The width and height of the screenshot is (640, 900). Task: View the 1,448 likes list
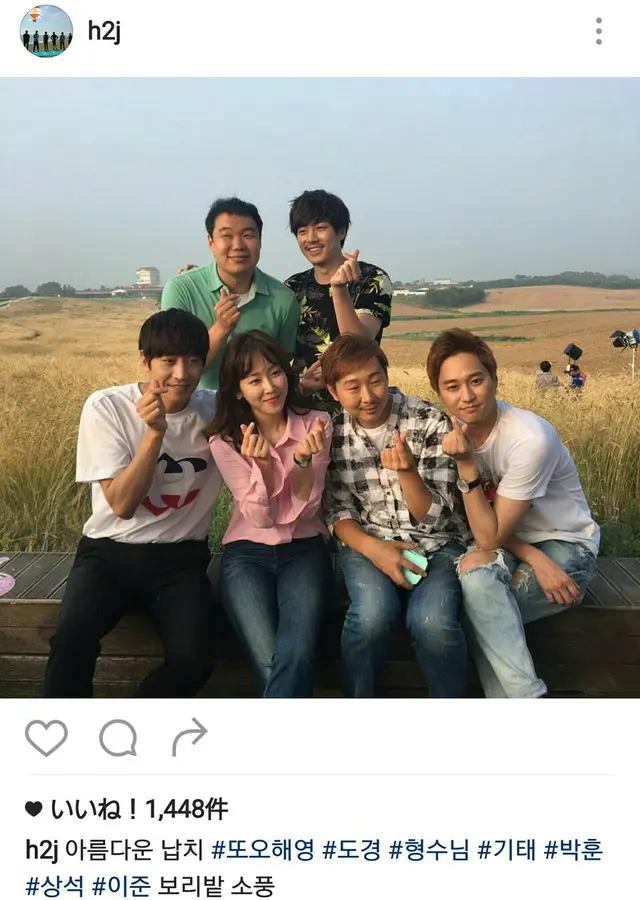coord(138,809)
